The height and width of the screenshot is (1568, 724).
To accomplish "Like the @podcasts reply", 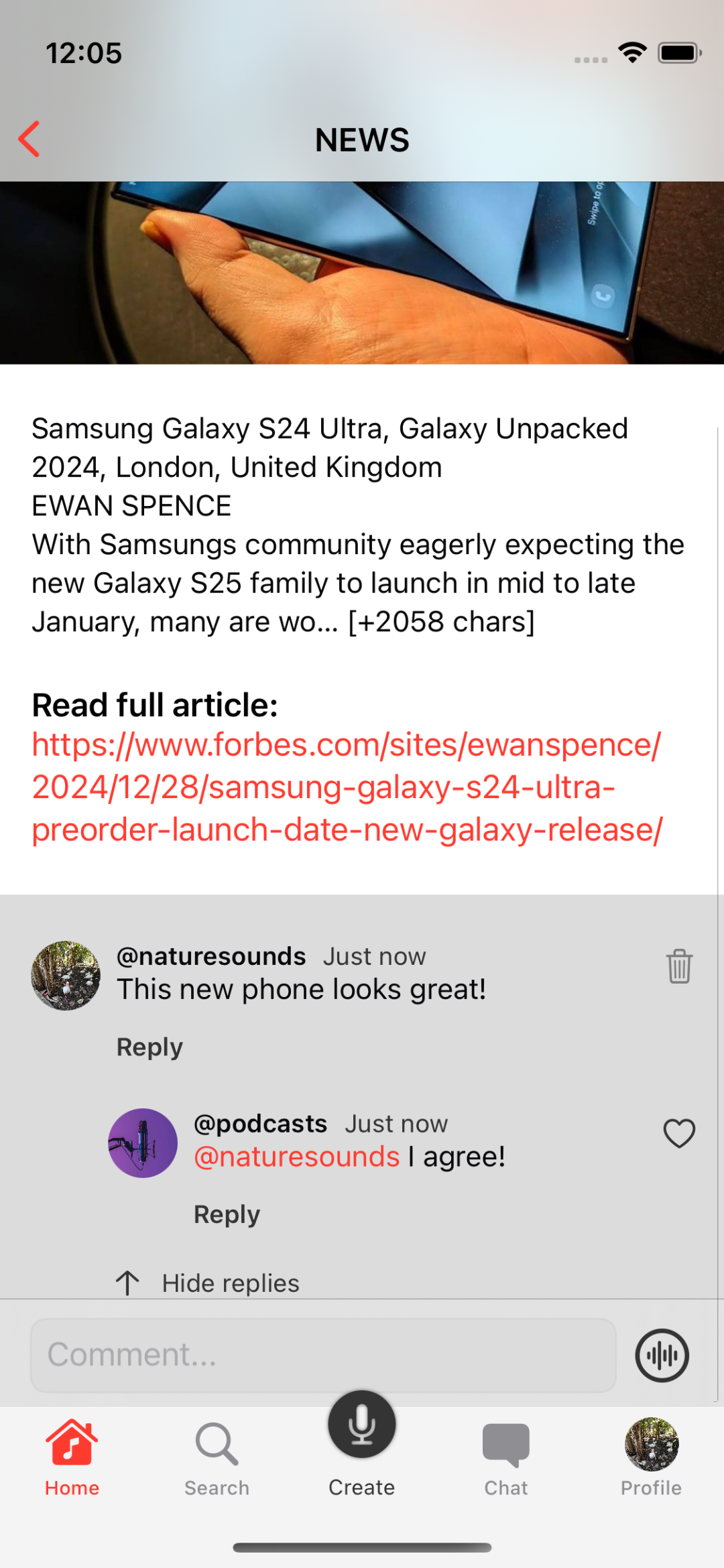I will click(x=678, y=1134).
